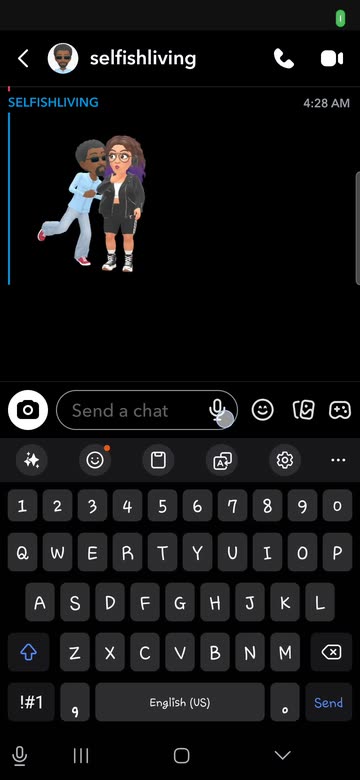Start a video call with selfishliving

[x=332, y=59]
